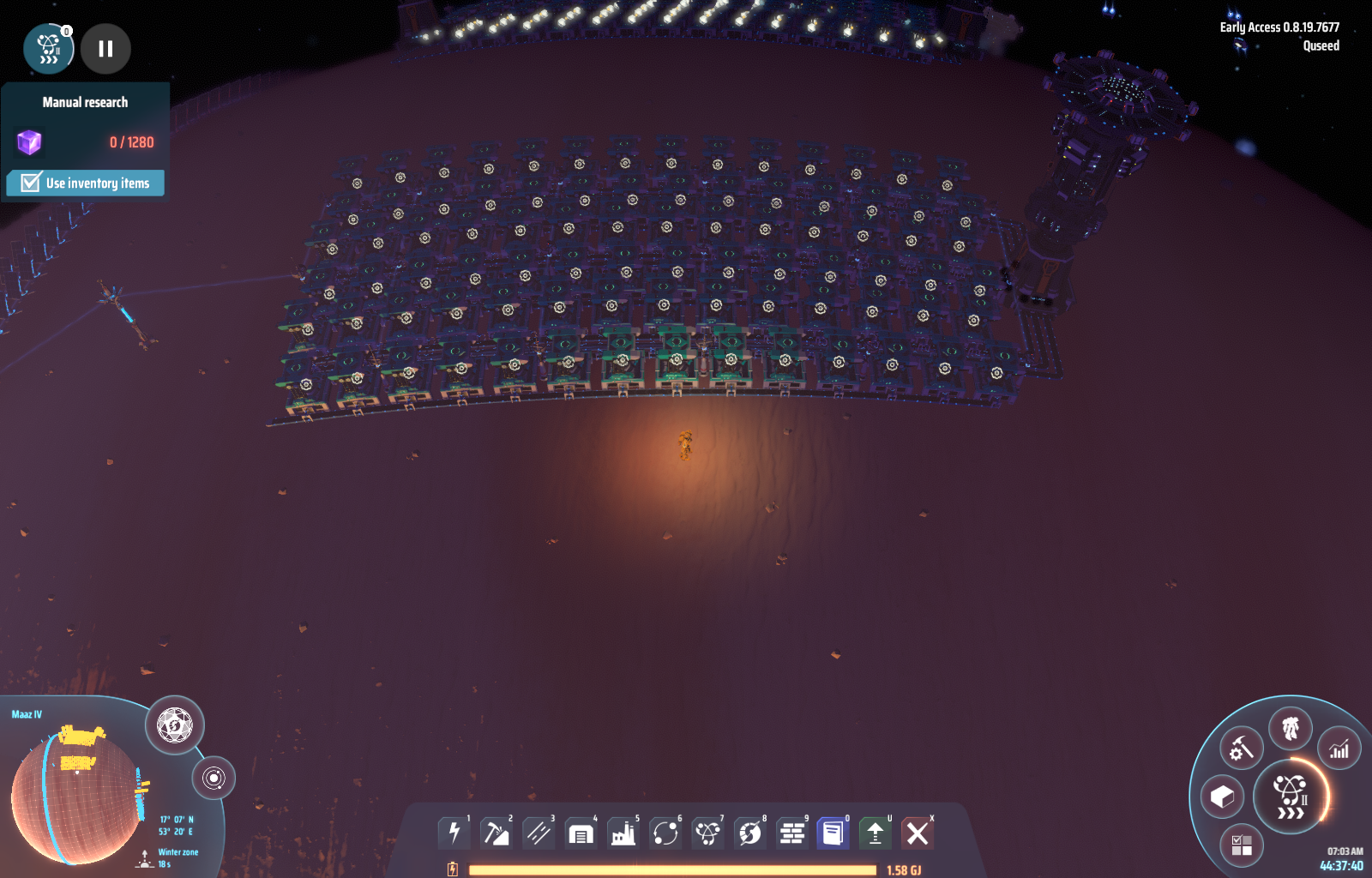The image size is (1372, 878).
Task: Activate the green upgrade tool
Action: pyautogui.click(x=875, y=833)
